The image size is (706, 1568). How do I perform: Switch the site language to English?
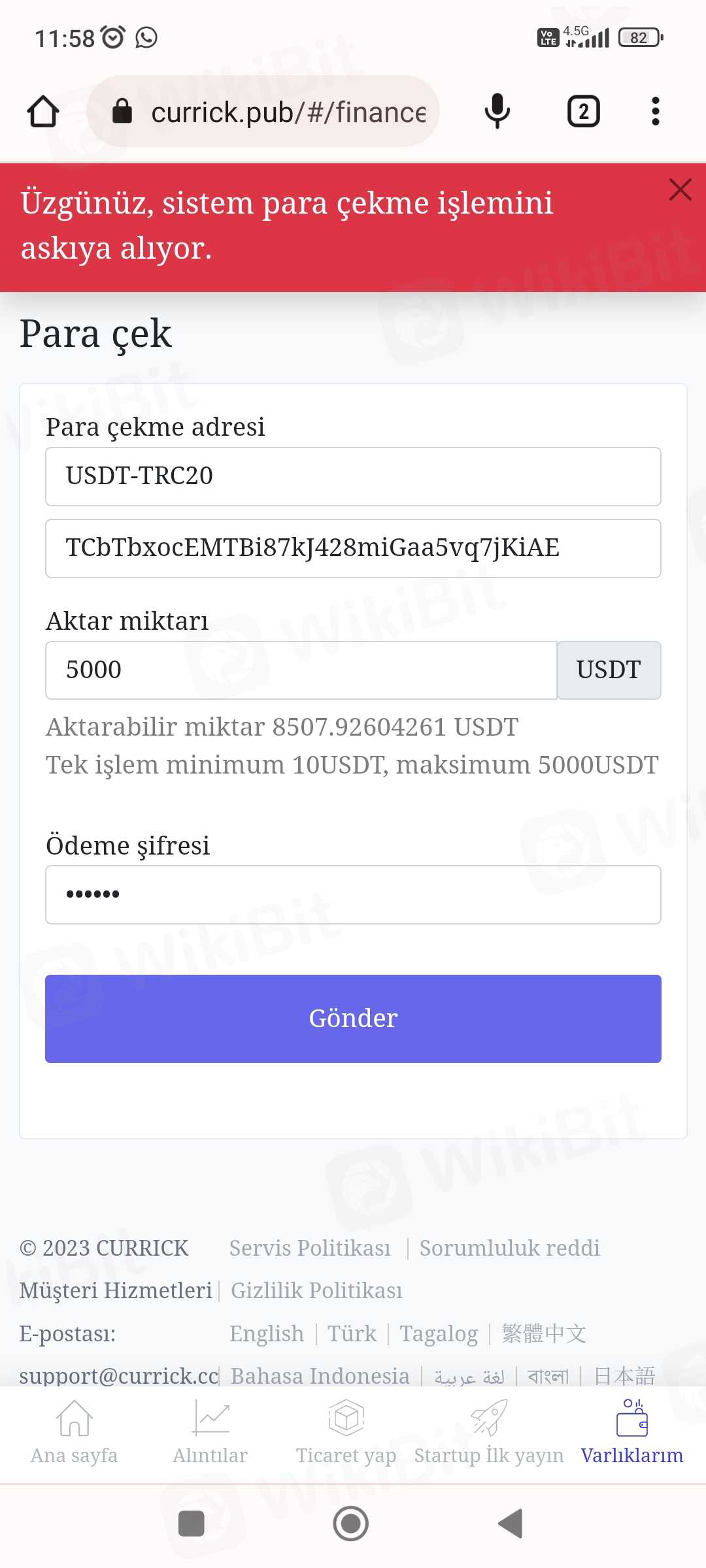coord(267,1333)
